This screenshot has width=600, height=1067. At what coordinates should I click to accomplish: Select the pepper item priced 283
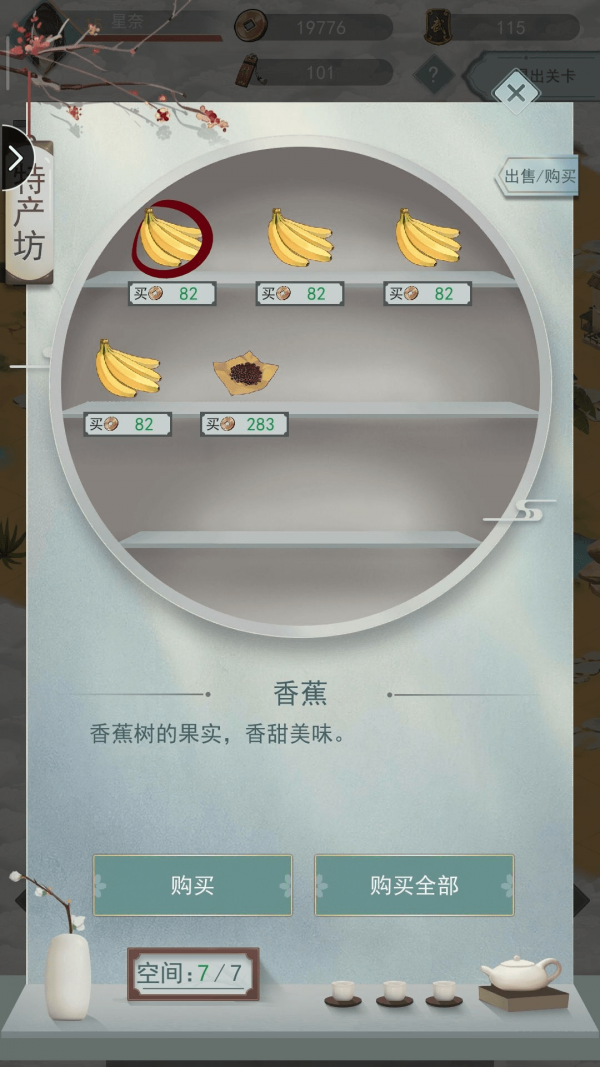245,374
